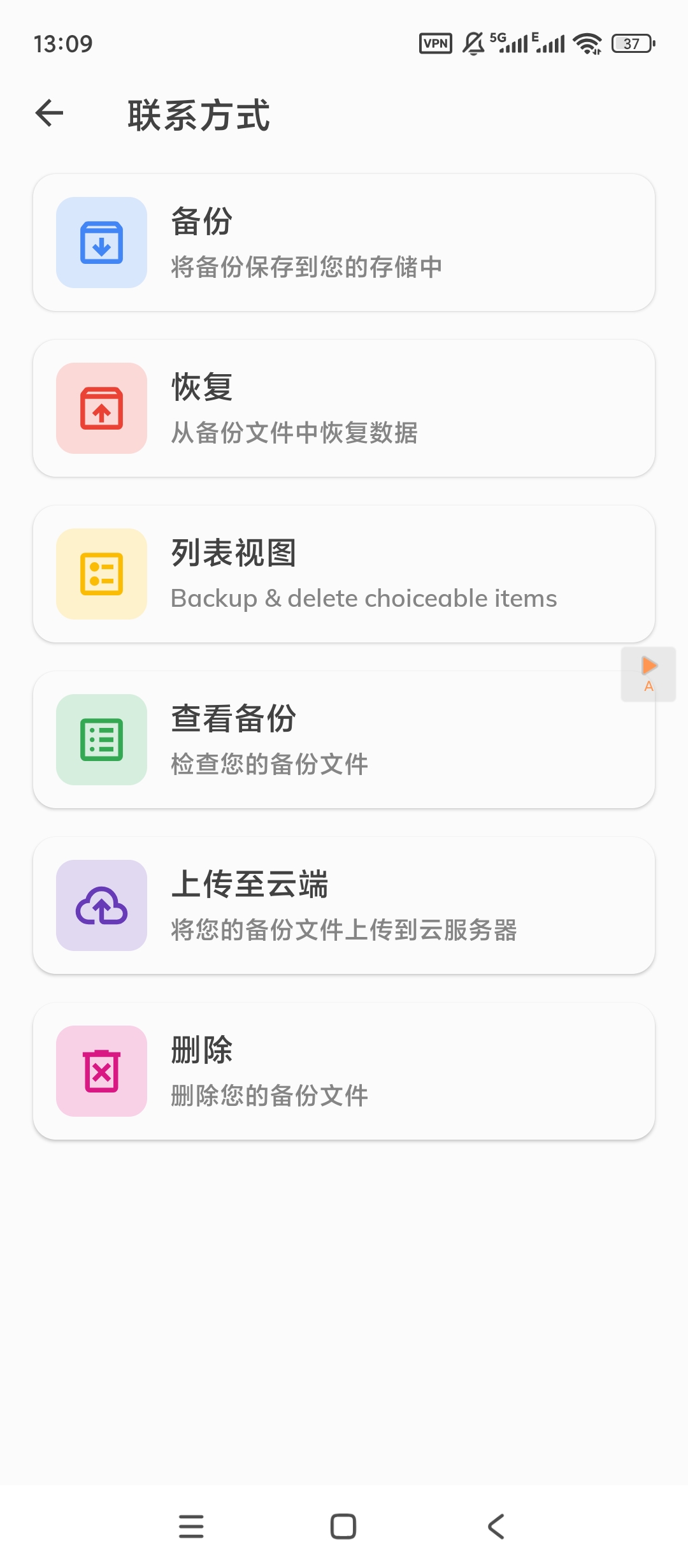Tap the floating play arrow on right edge
Screen dimensions: 688x1568
pyautogui.click(x=649, y=666)
